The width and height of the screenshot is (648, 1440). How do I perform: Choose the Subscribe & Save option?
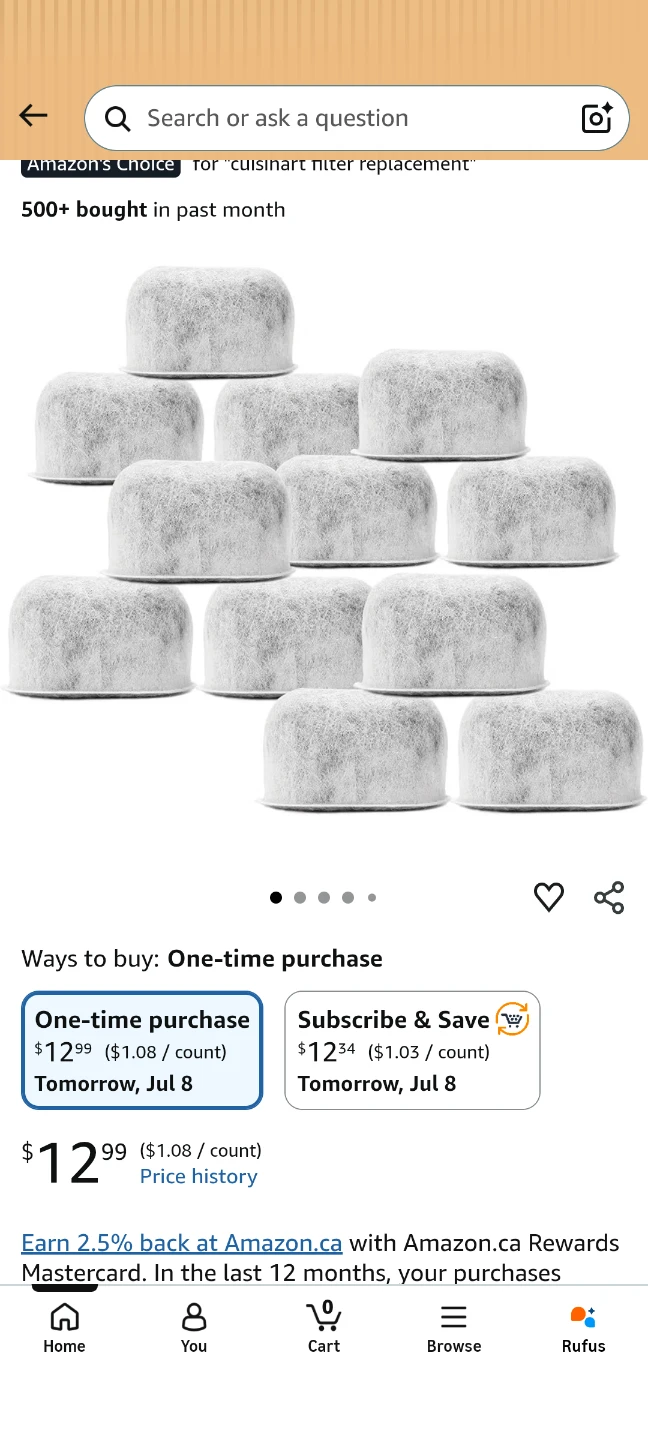[412, 1050]
